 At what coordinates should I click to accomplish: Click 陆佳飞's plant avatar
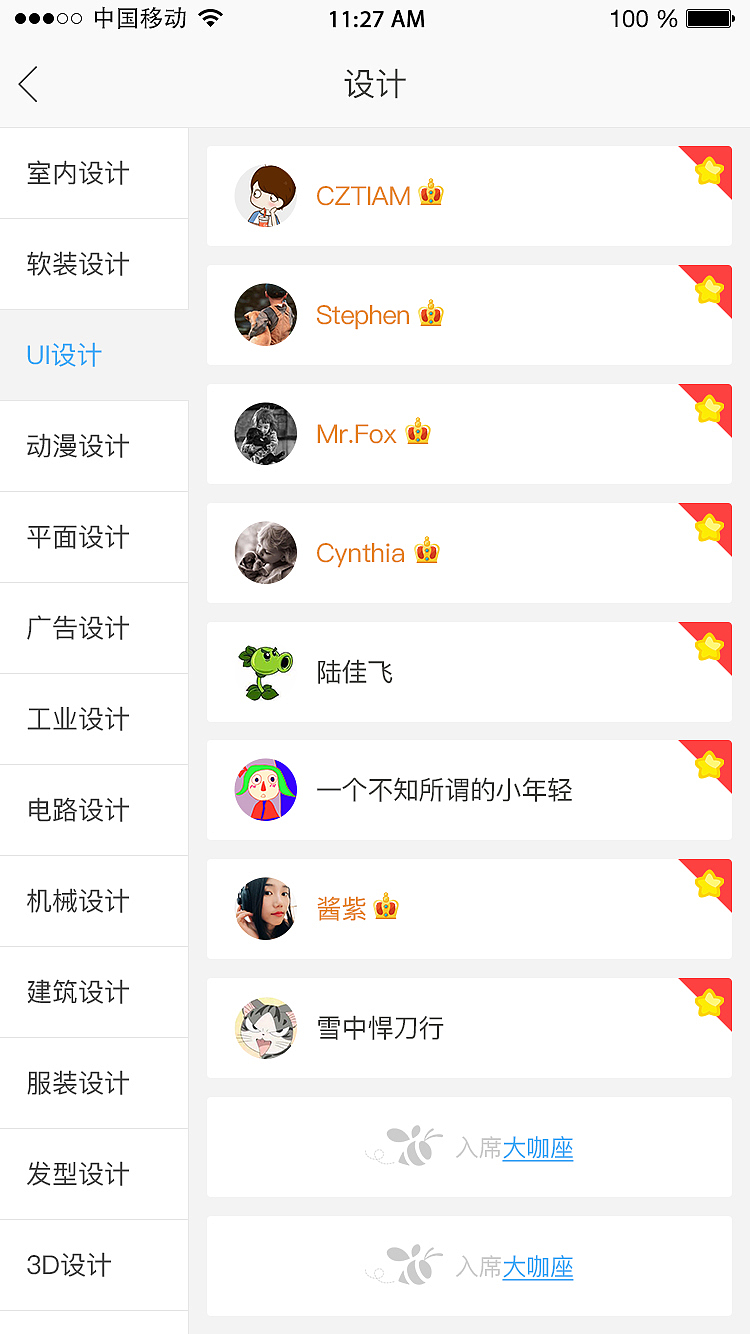(265, 671)
